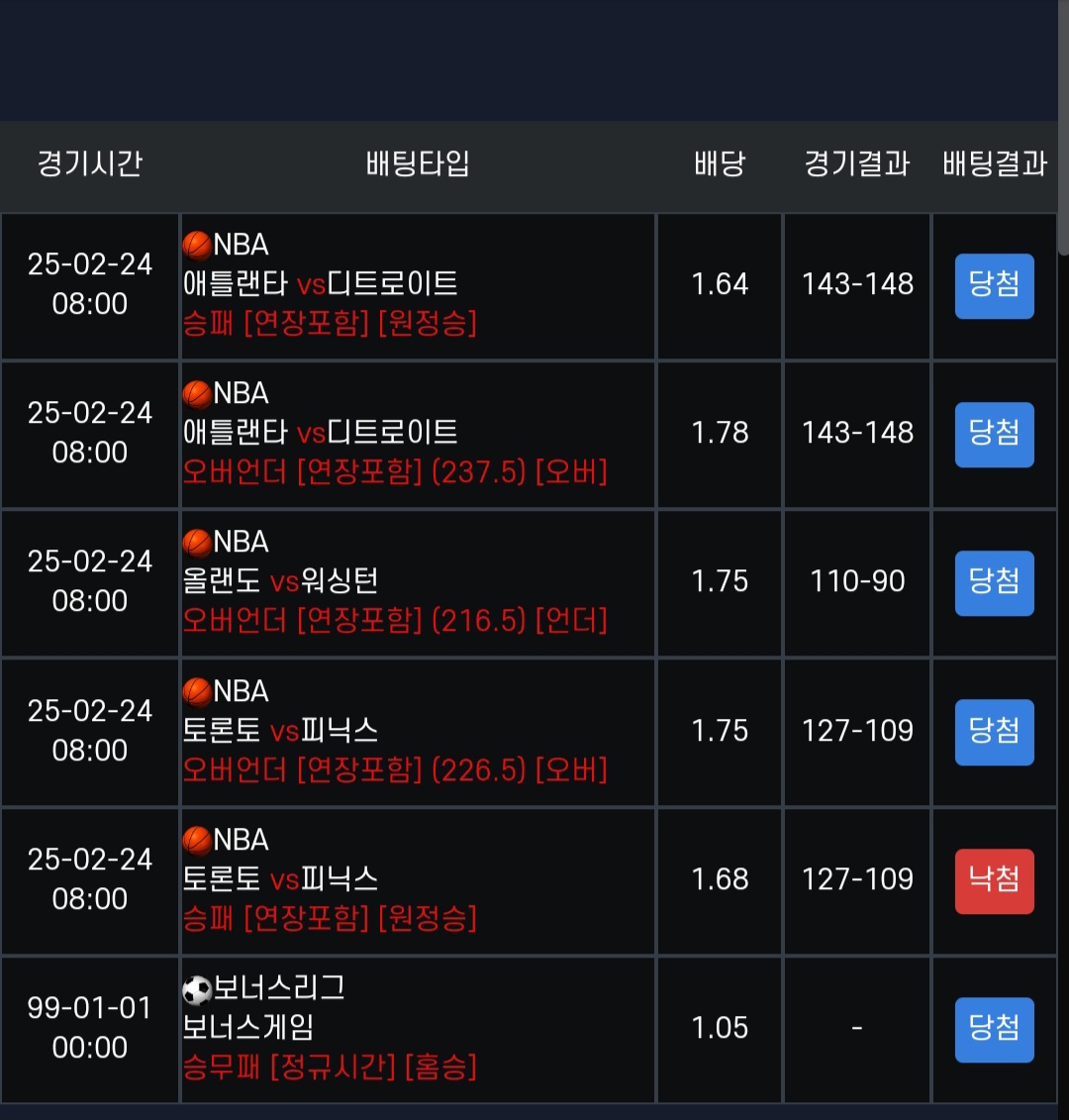Tap the red 낙첨 badge for 토론토 vs 피닉스
Screen dimensions: 1069x1120
click(994, 880)
